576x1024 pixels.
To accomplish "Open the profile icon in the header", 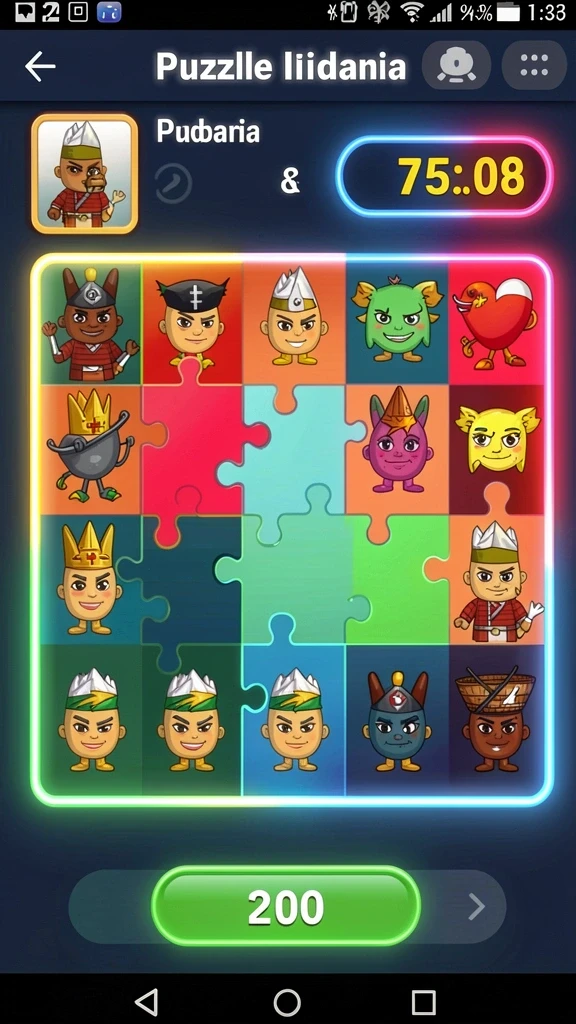I will click(456, 65).
